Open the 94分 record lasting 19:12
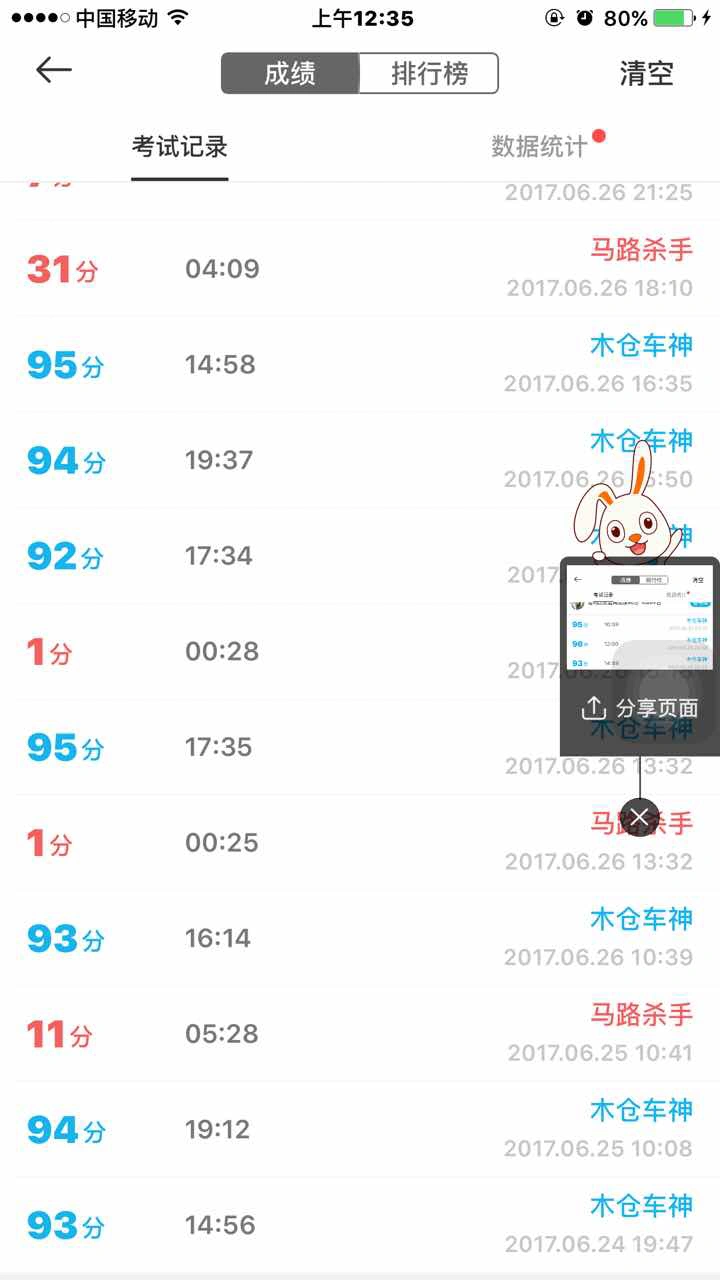This screenshot has height=1280, width=720. (x=300, y=1129)
